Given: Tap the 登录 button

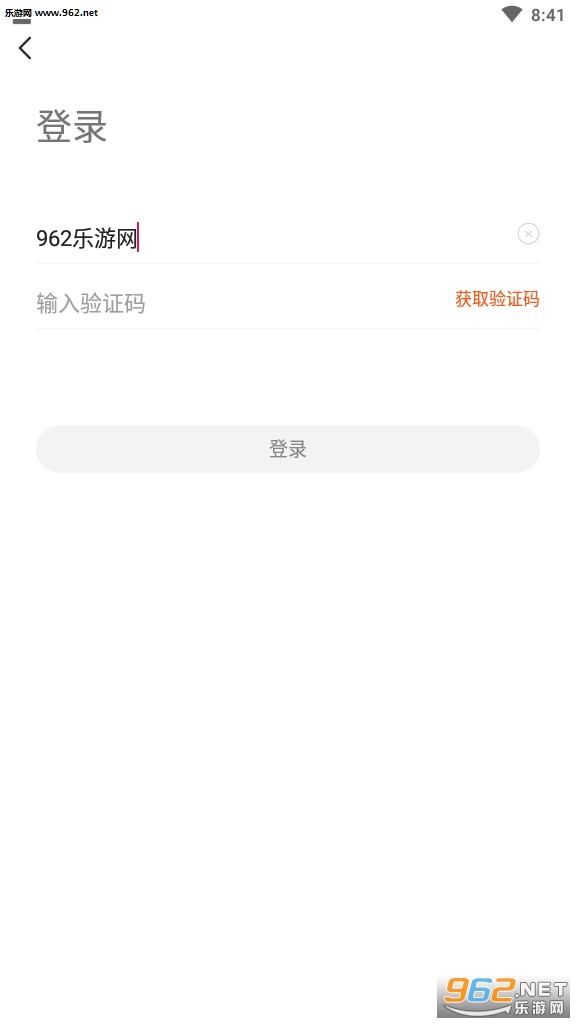Looking at the screenshot, I should coord(288,449).
